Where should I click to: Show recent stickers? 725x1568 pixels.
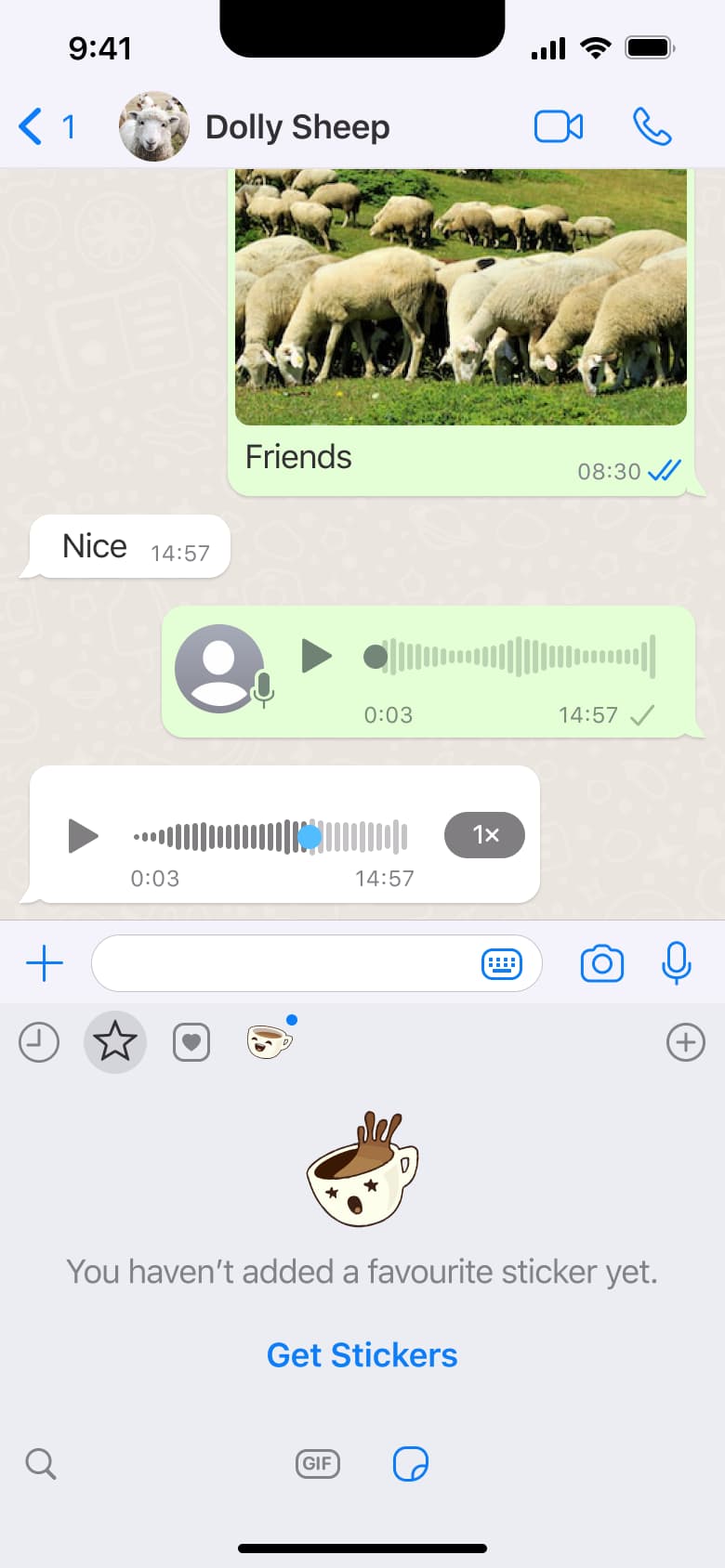(x=39, y=1042)
